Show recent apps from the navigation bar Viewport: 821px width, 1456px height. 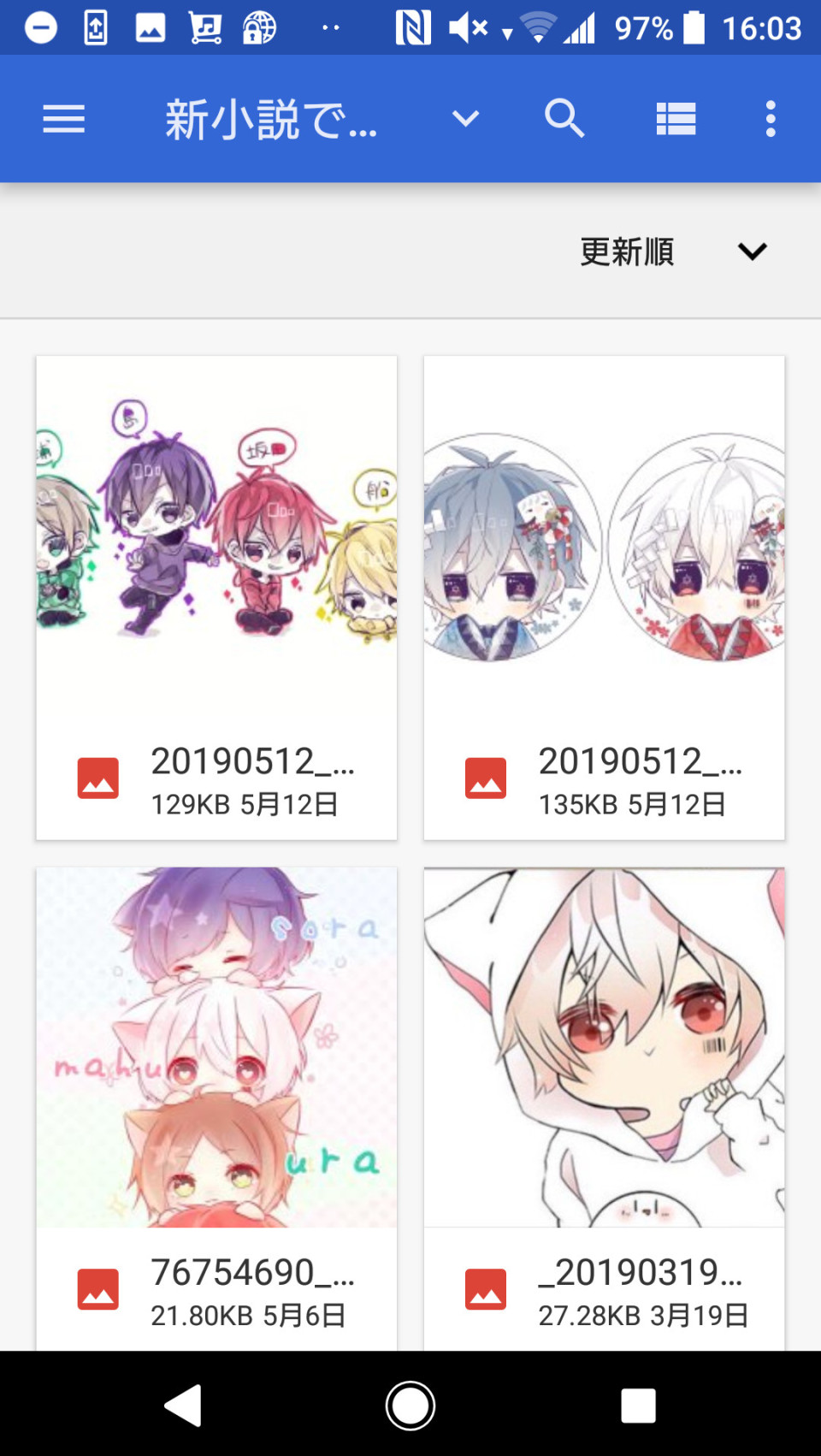[638, 1405]
